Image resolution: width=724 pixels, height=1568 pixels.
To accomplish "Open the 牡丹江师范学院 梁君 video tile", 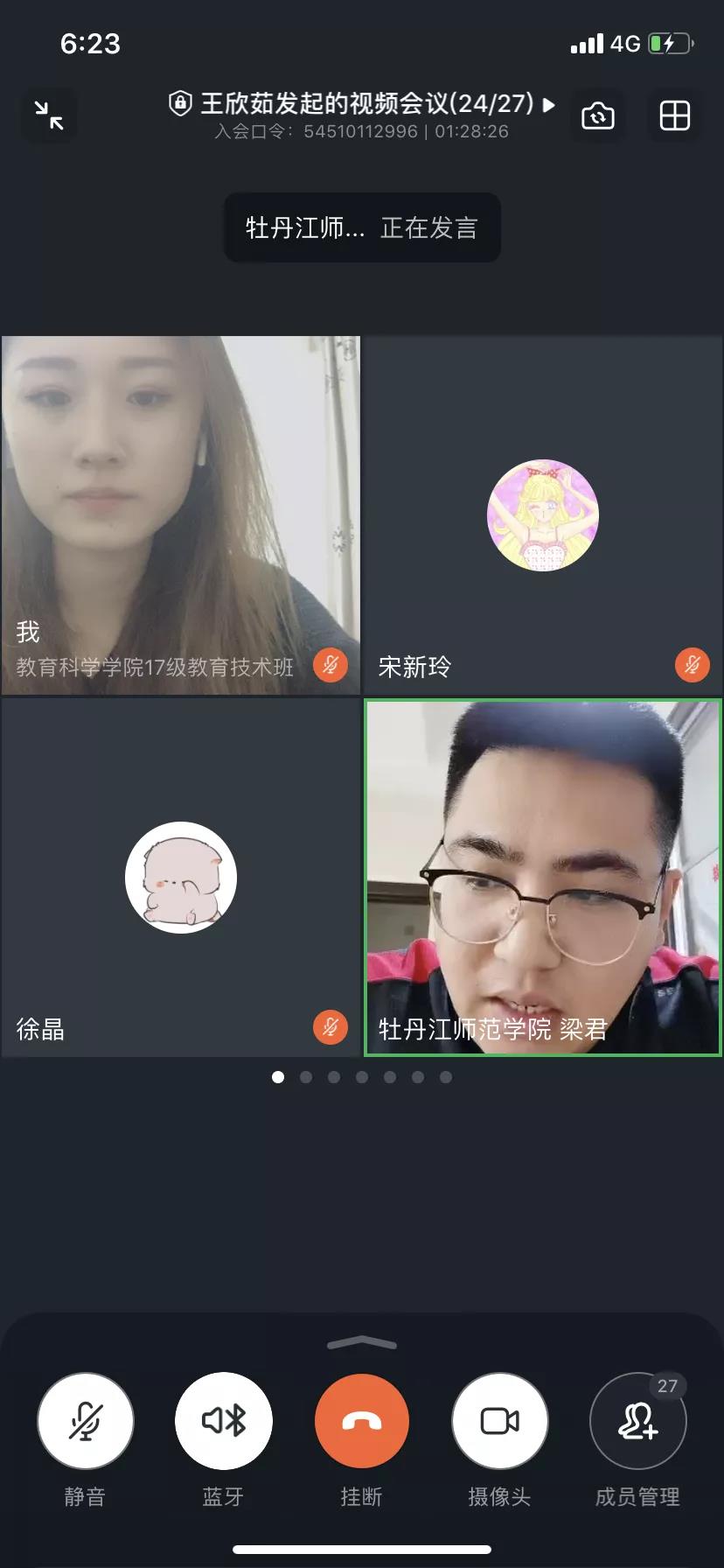I will click(x=542, y=878).
